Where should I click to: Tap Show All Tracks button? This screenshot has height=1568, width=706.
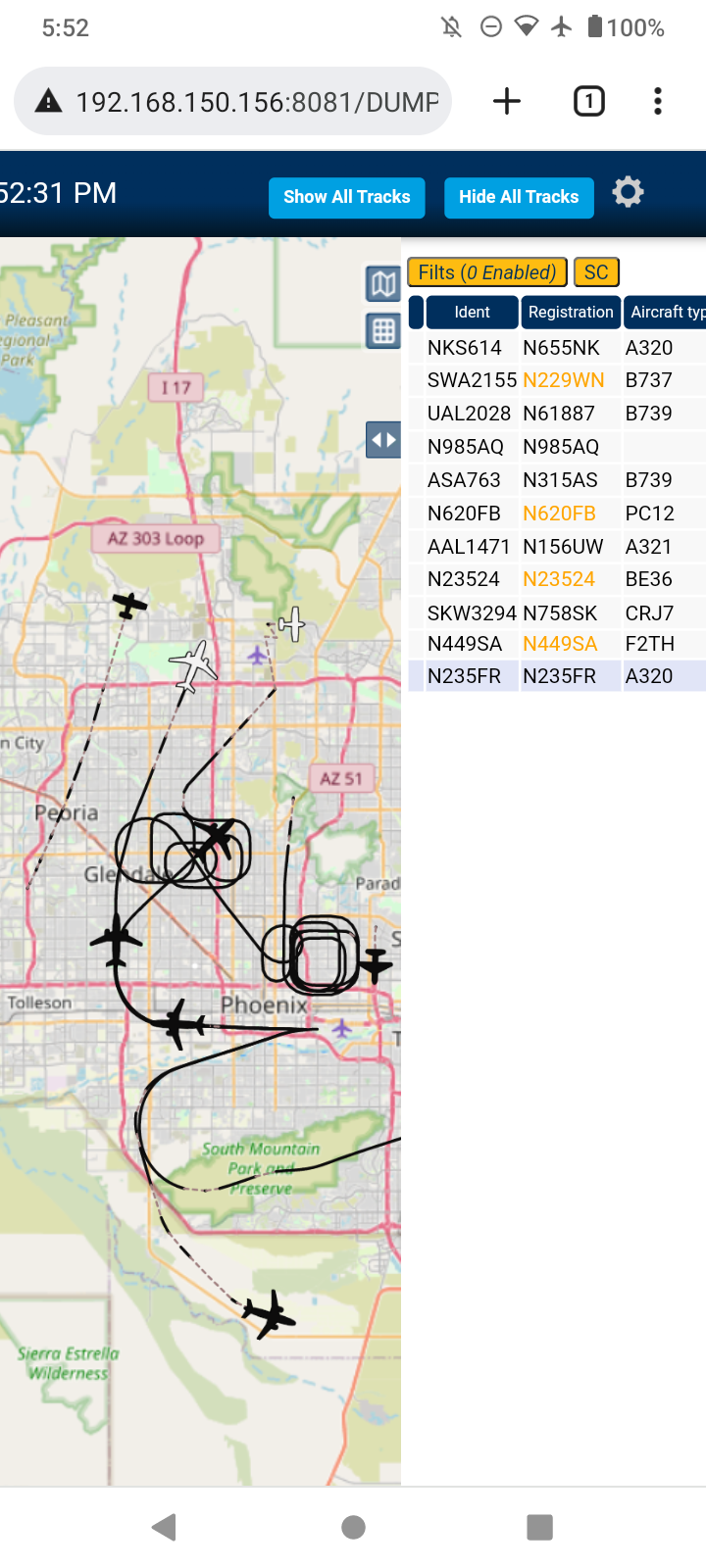[x=346, y=197]
